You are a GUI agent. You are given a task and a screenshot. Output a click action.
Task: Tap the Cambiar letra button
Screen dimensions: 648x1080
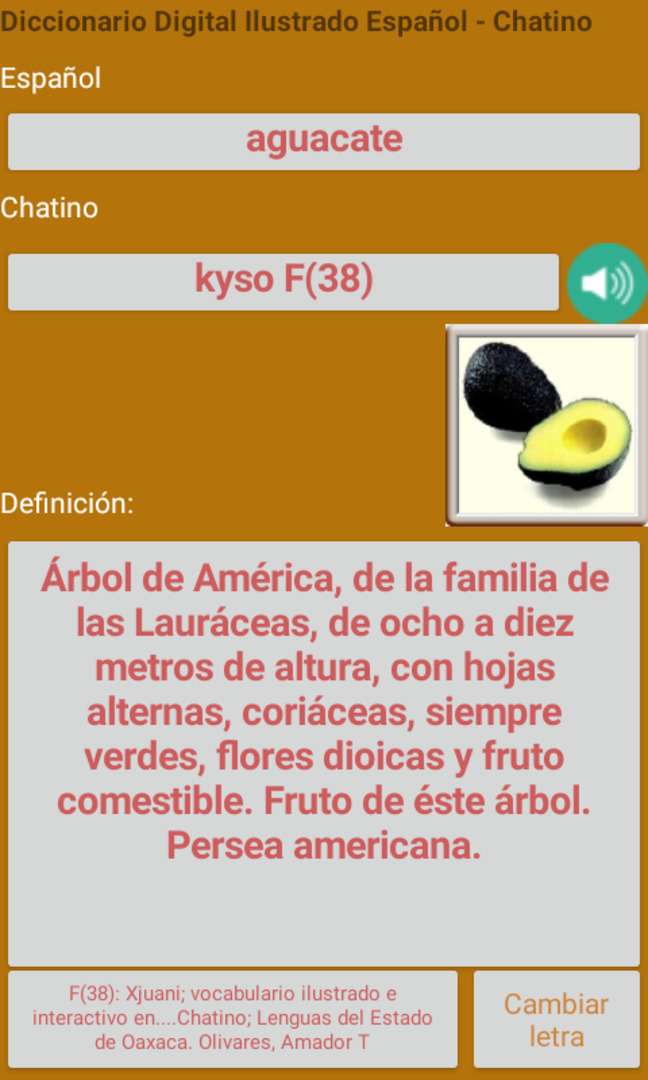556,1019
